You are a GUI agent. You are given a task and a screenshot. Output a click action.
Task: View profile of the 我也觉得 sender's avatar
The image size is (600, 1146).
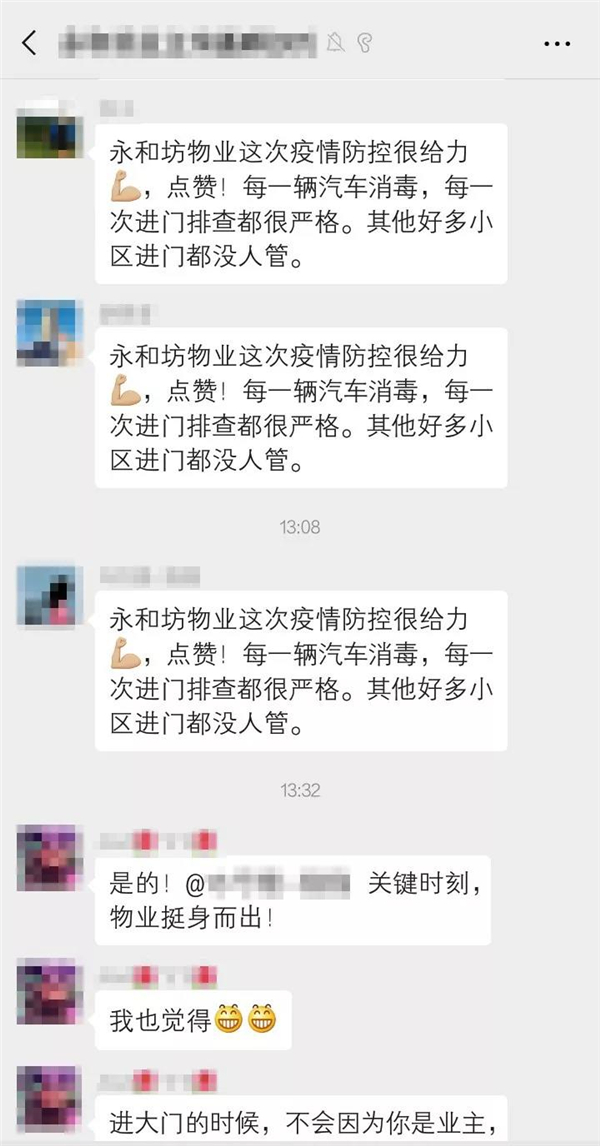pyautogui.click(x=47, y=993)
